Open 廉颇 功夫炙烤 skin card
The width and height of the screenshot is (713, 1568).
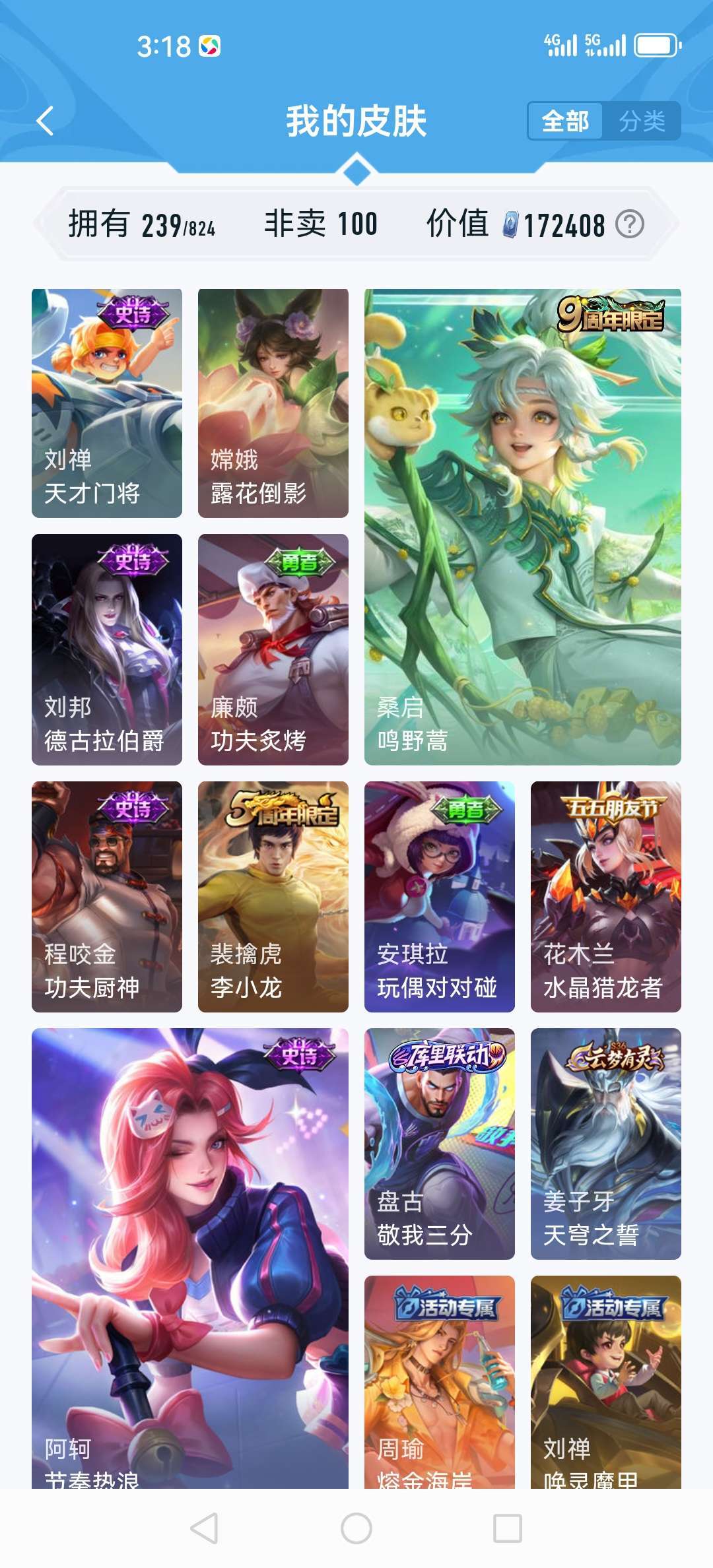tap(273, 649)
